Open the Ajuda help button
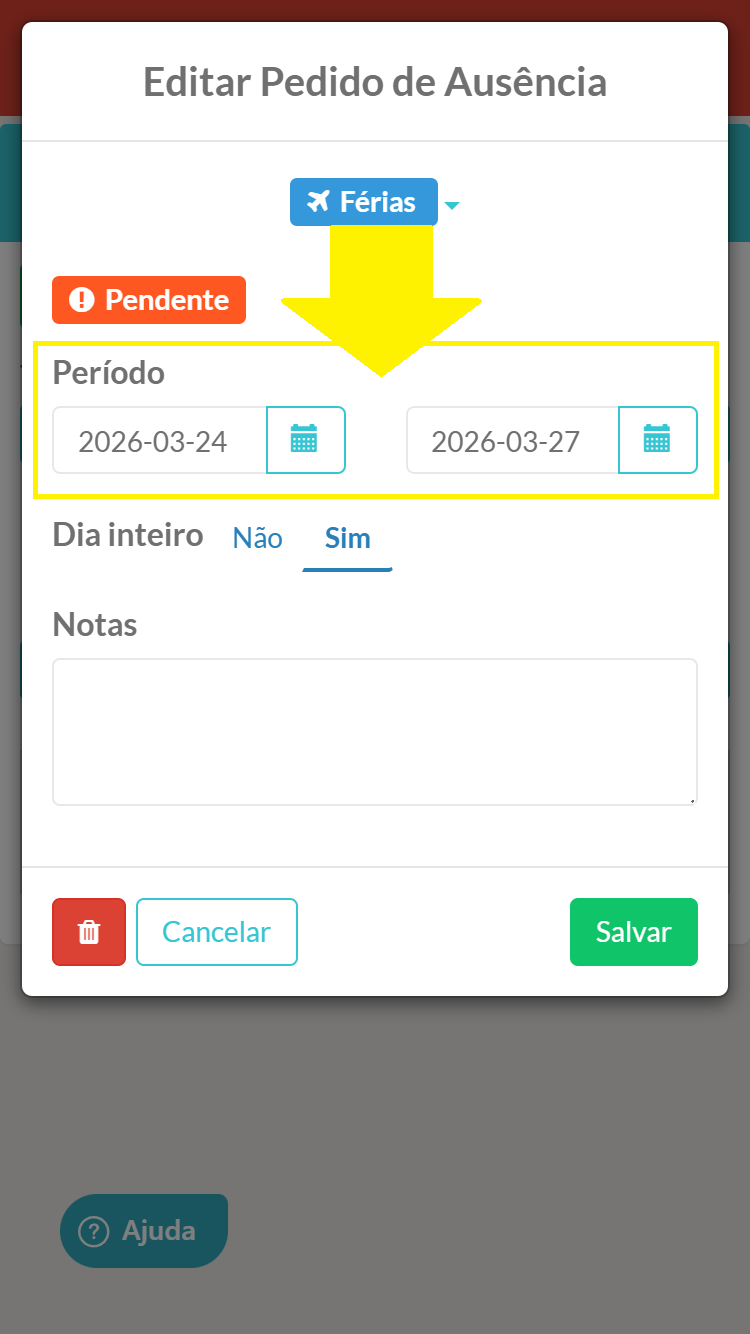 click(x=144, y=1231)
